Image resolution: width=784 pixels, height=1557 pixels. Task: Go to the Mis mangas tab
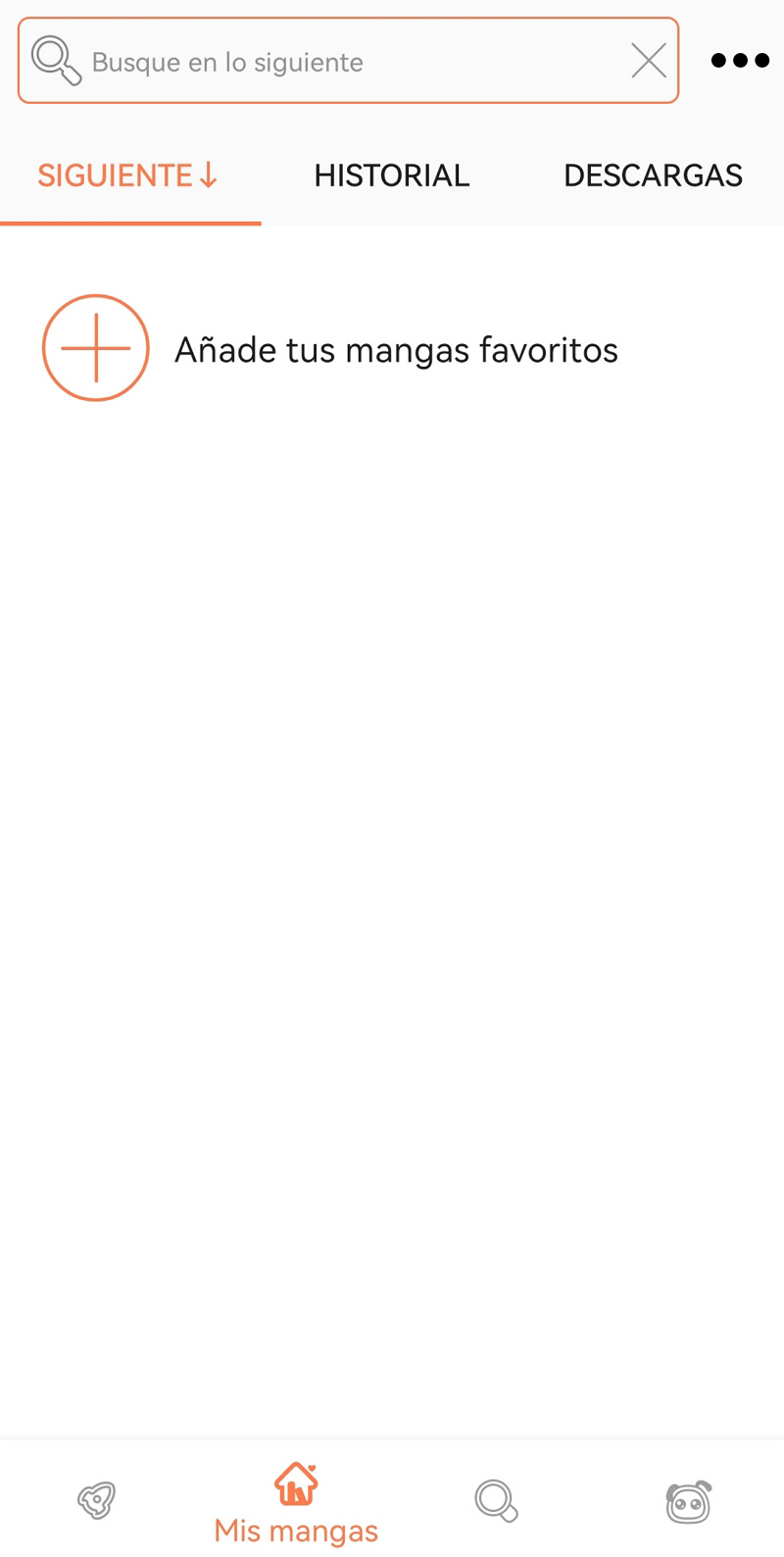pos(296,1504)
